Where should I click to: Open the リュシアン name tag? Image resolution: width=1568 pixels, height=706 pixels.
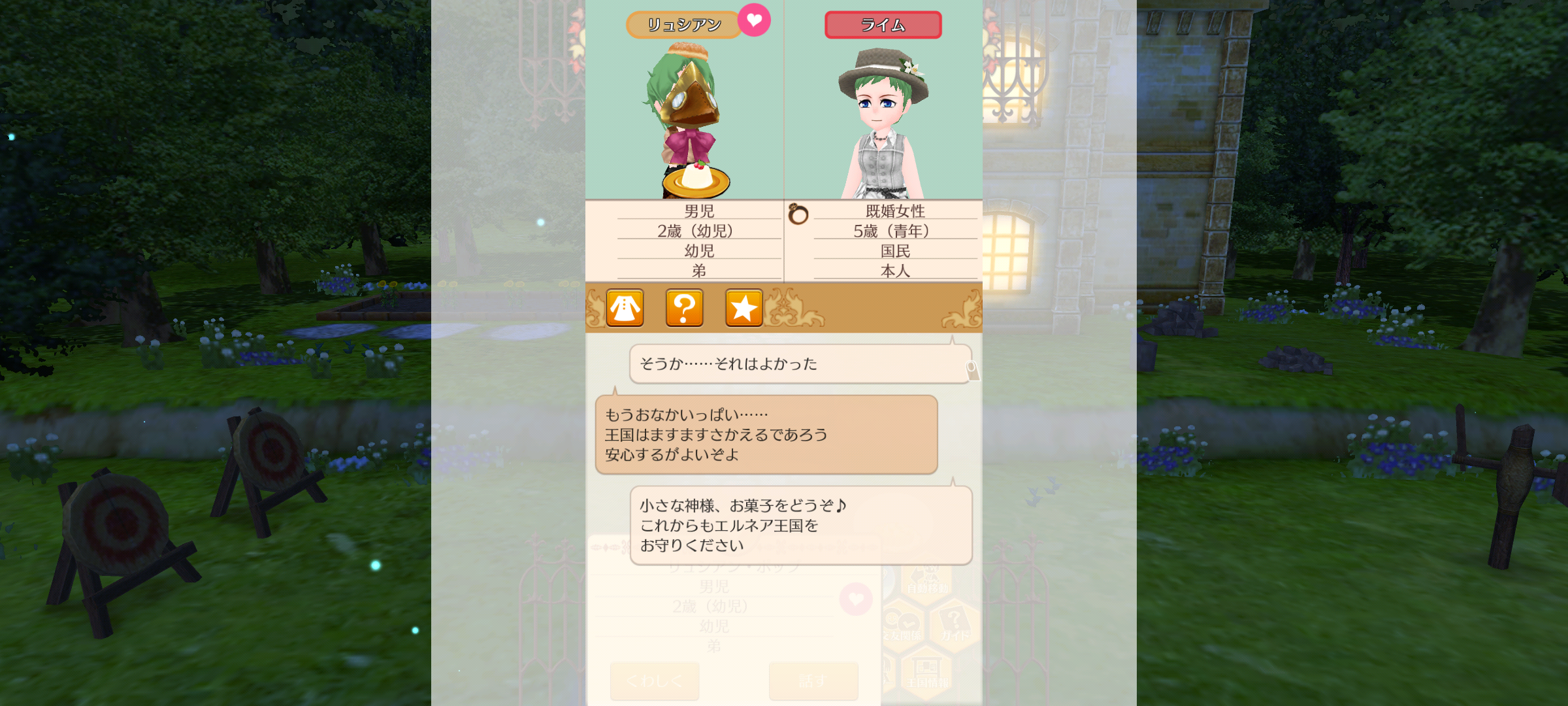pos(683,25)
